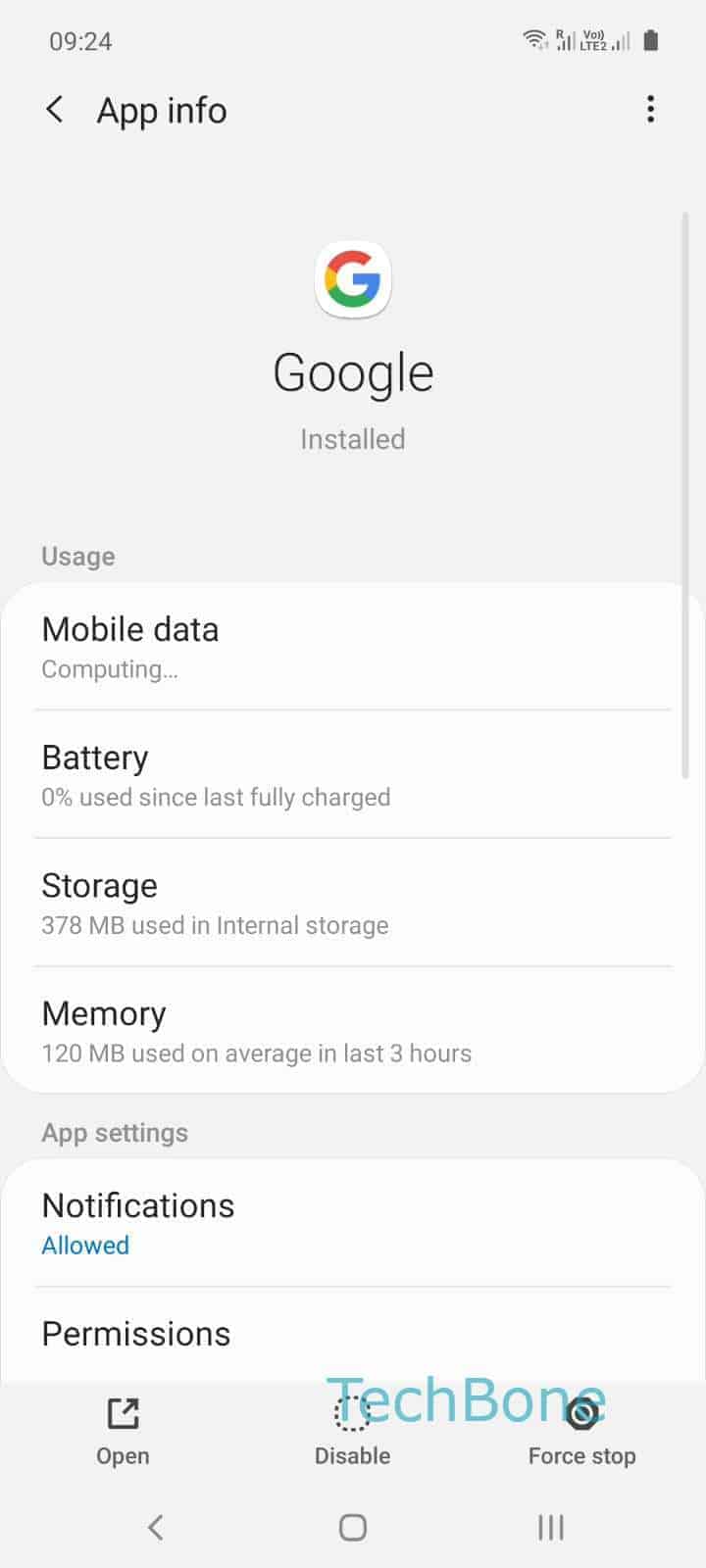Expand the Storage details showing 378 MB

tap(353, 903)
